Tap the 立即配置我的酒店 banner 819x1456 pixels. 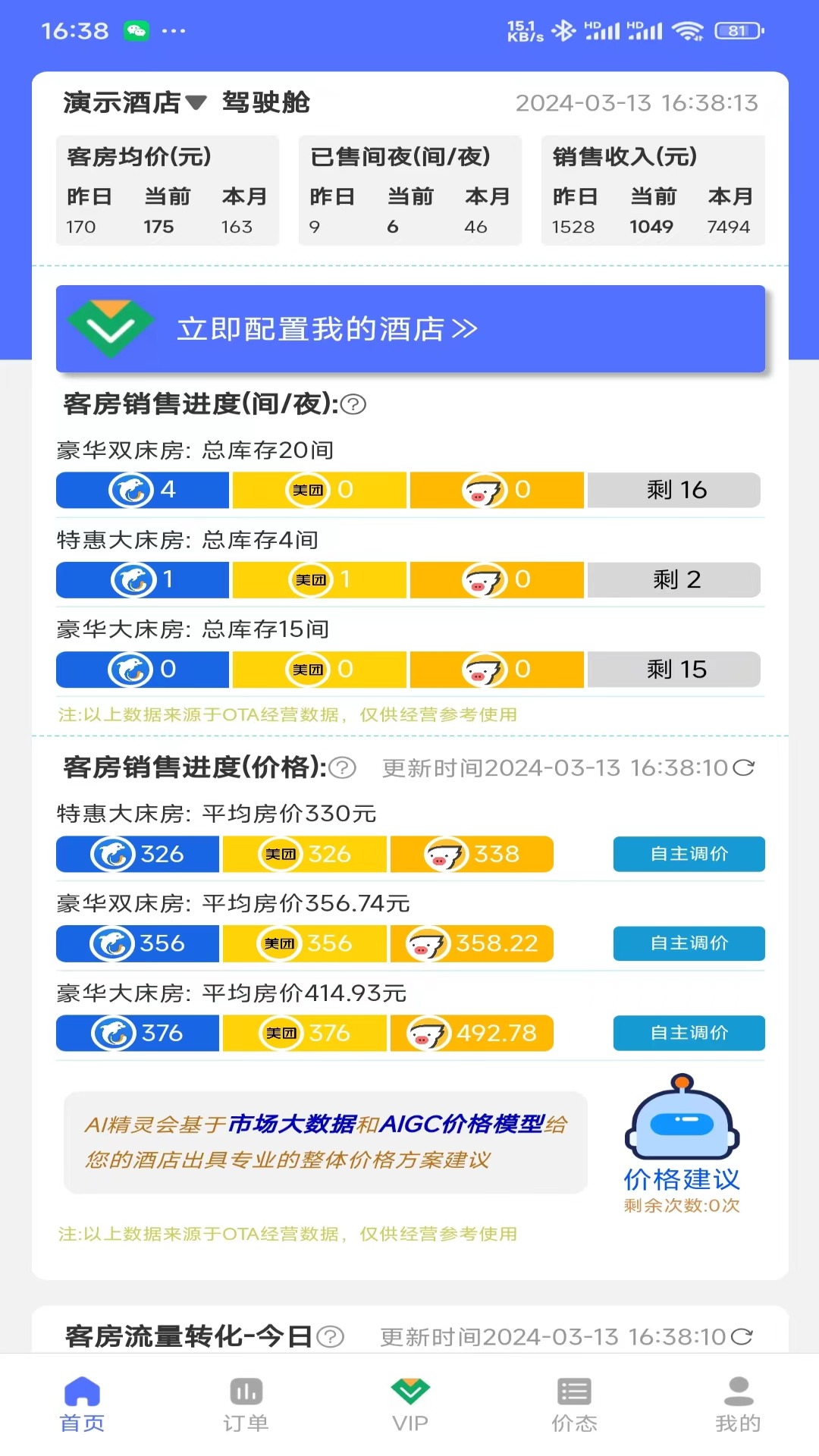point(409,329)
